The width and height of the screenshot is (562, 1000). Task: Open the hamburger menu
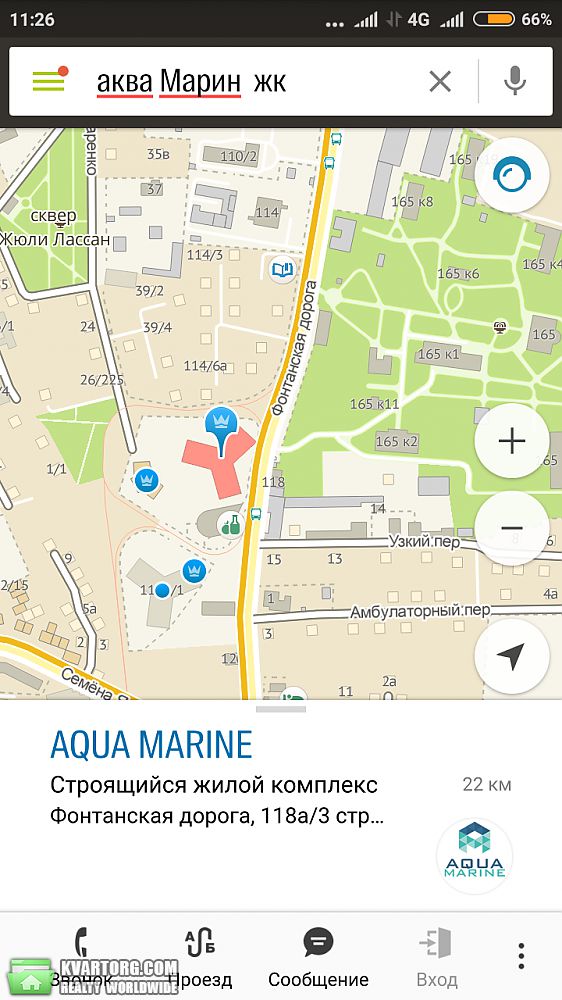pos(48,81)
